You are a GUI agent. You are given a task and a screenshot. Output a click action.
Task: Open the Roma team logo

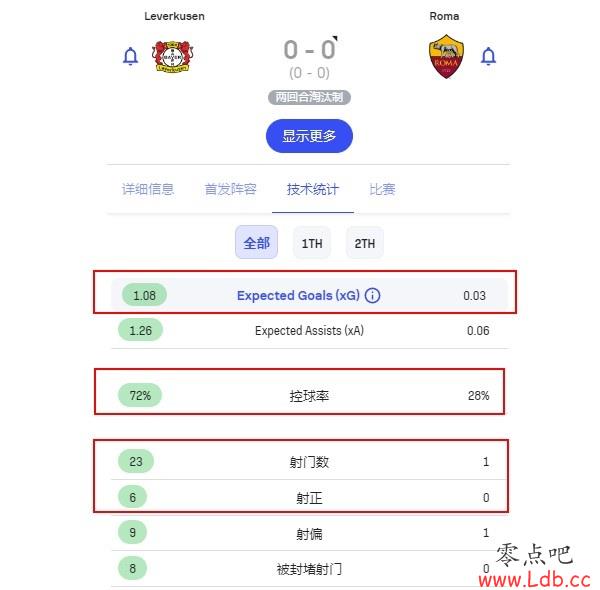445,56
